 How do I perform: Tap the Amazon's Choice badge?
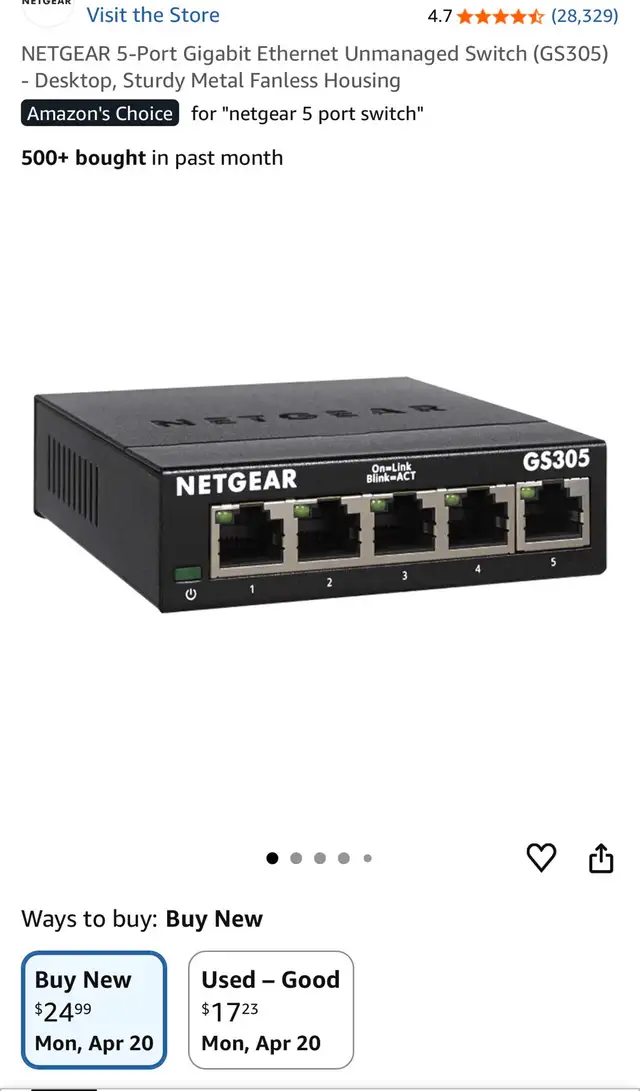point(100,113)
